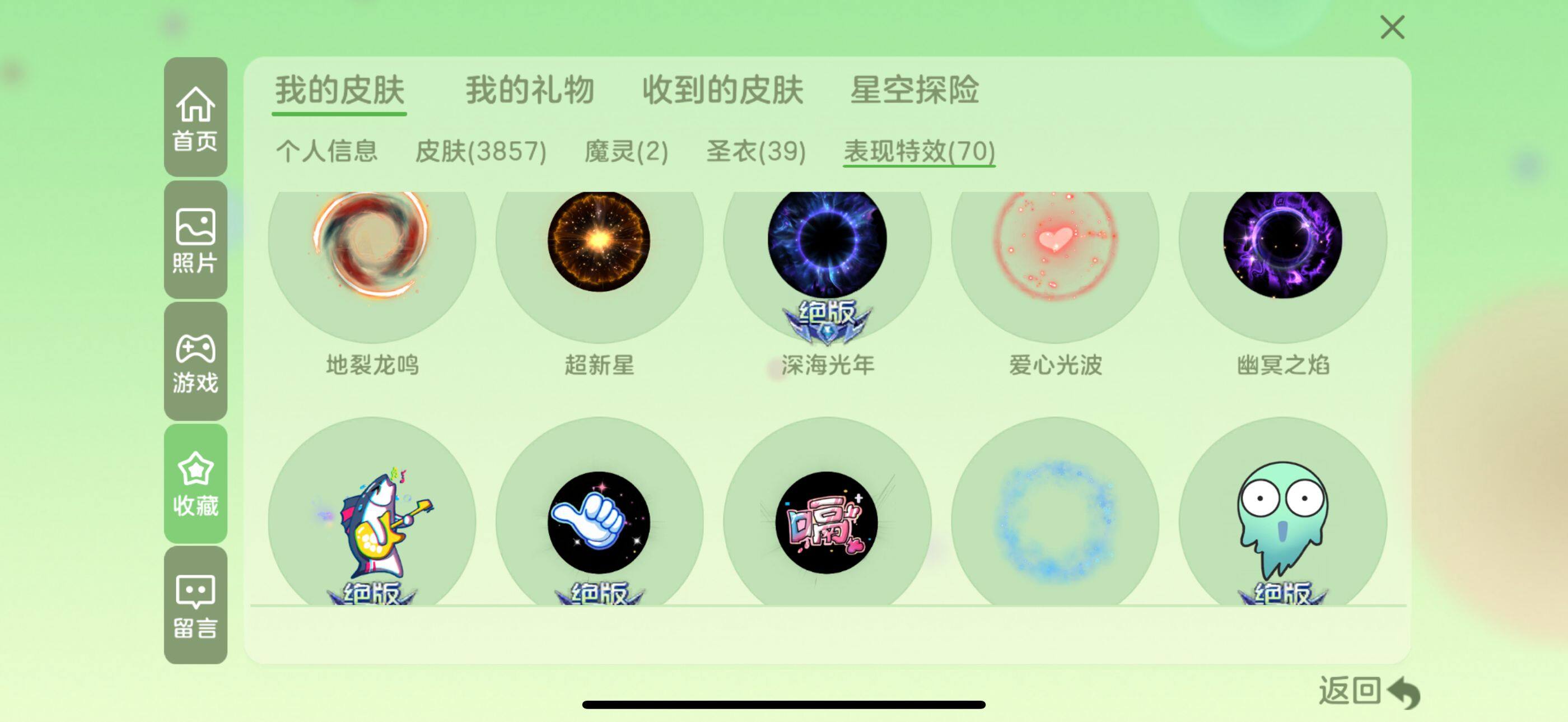Close the profile panel with X

(x=1392, y=28)
